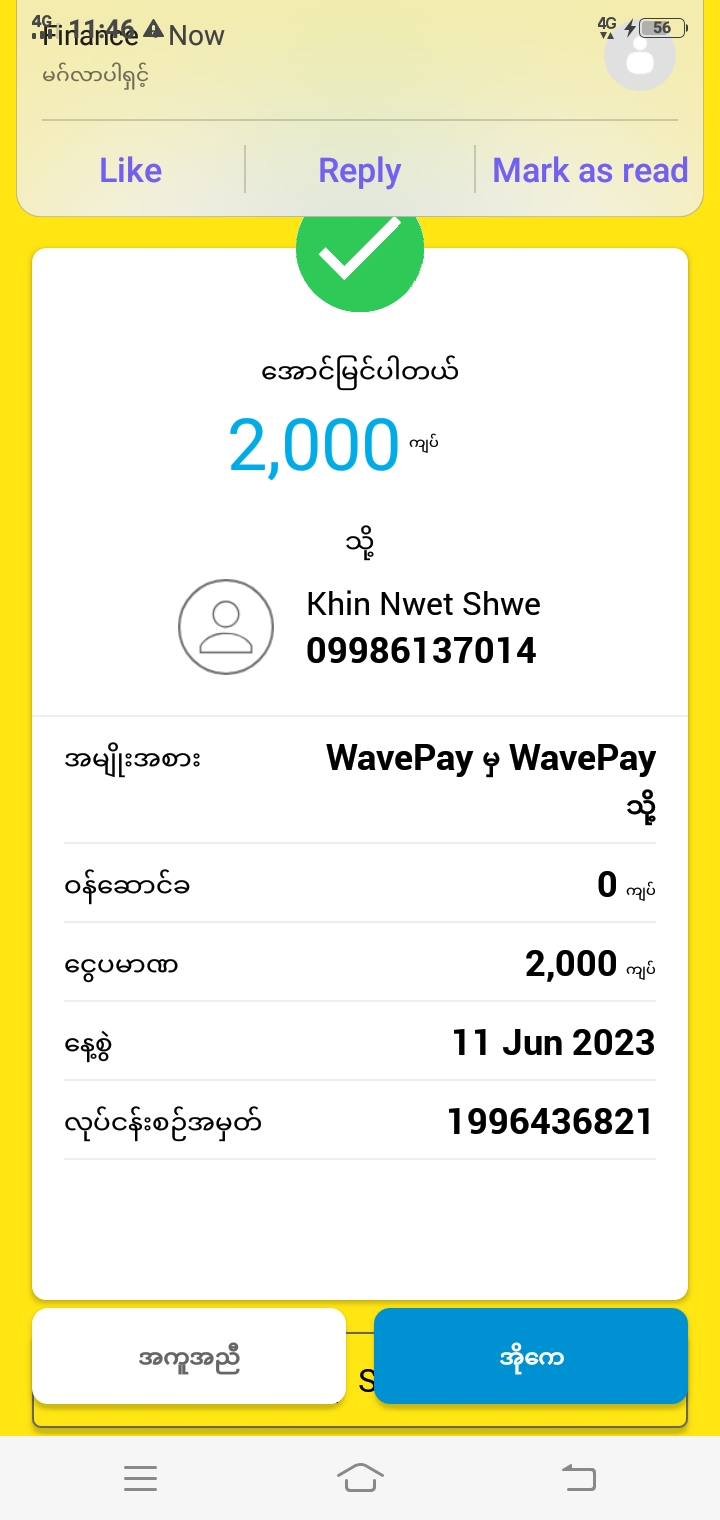
Task: Go back using the system back button
Action: point(578,1477)
